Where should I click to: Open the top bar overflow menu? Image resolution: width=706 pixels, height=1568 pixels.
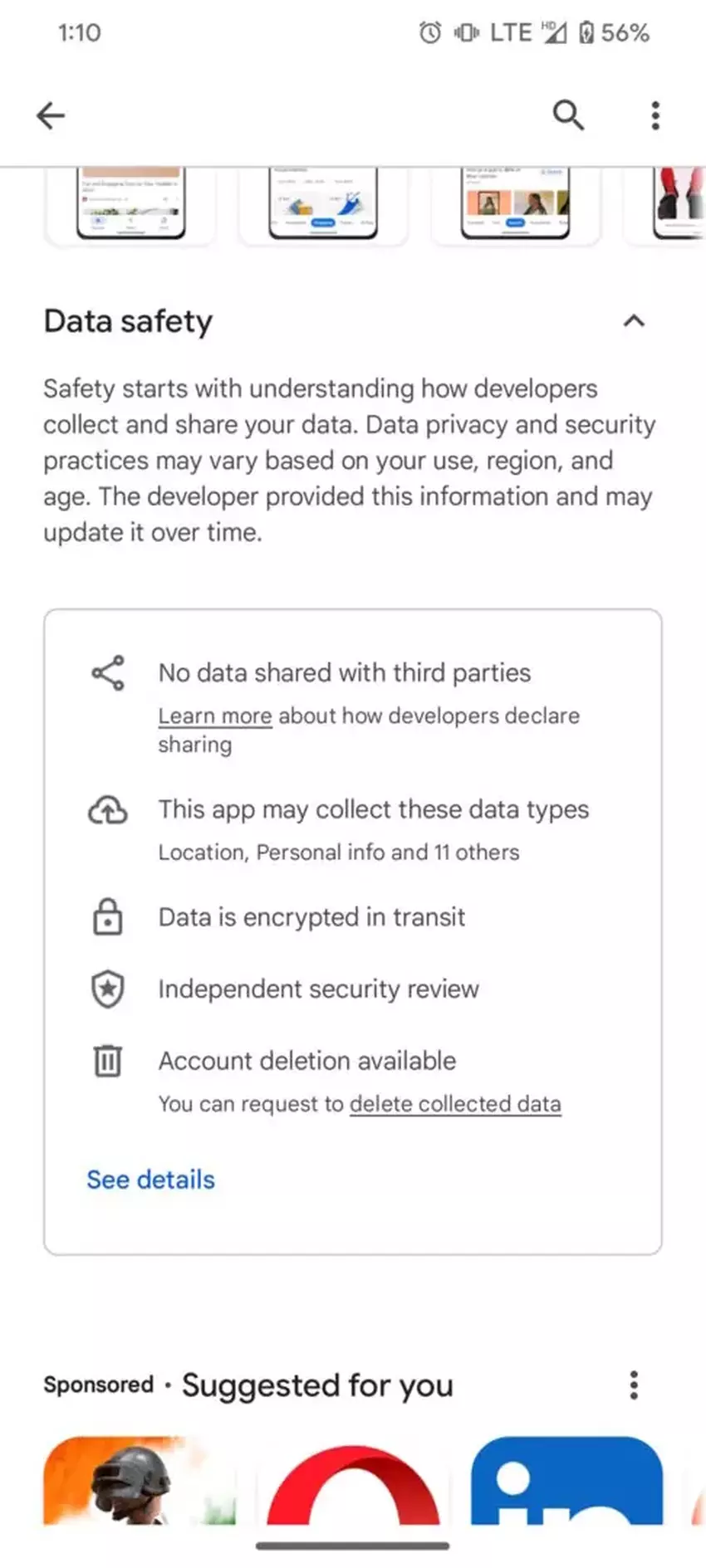pyautogui.click(x=655, y=115)
